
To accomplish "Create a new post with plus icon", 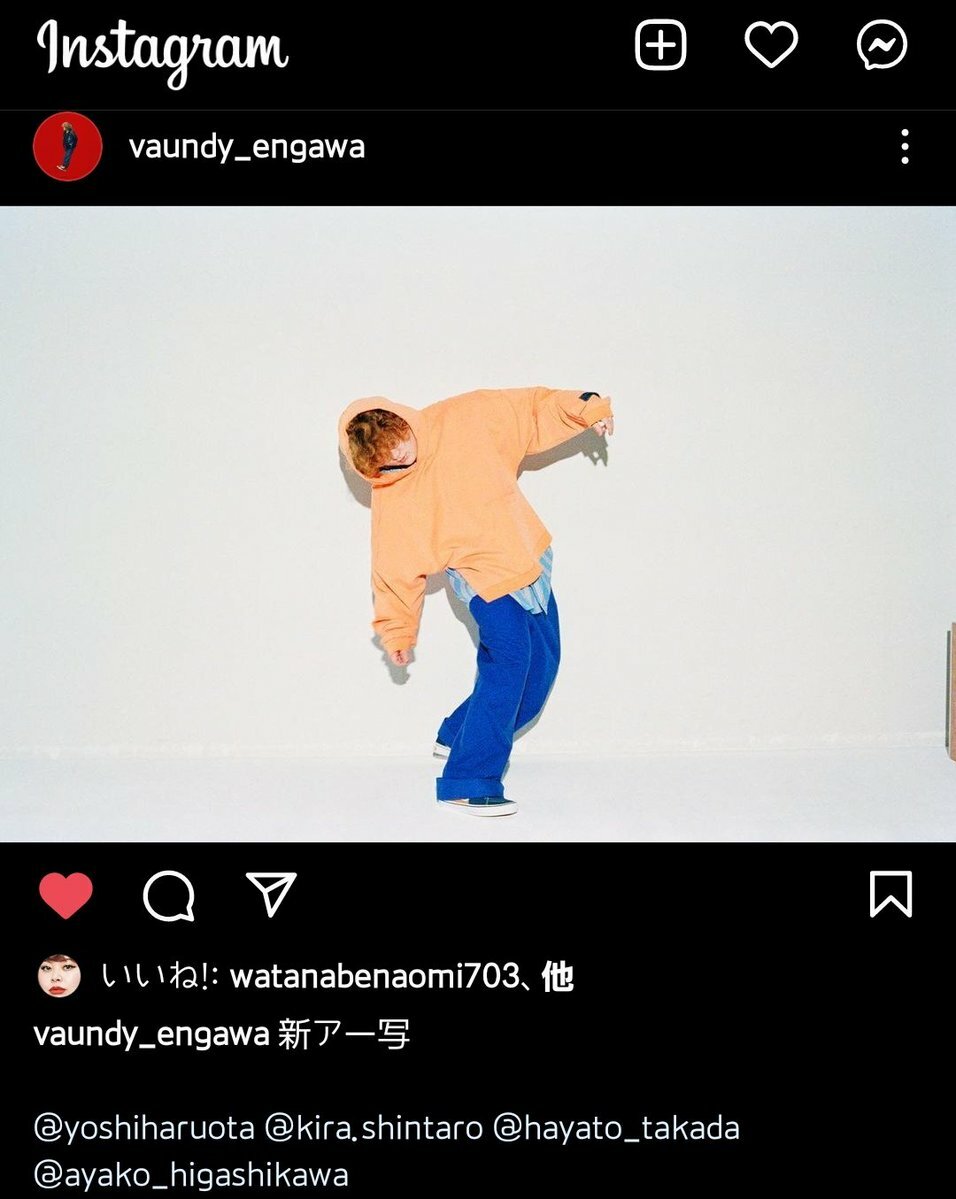I will coord(660,46).
